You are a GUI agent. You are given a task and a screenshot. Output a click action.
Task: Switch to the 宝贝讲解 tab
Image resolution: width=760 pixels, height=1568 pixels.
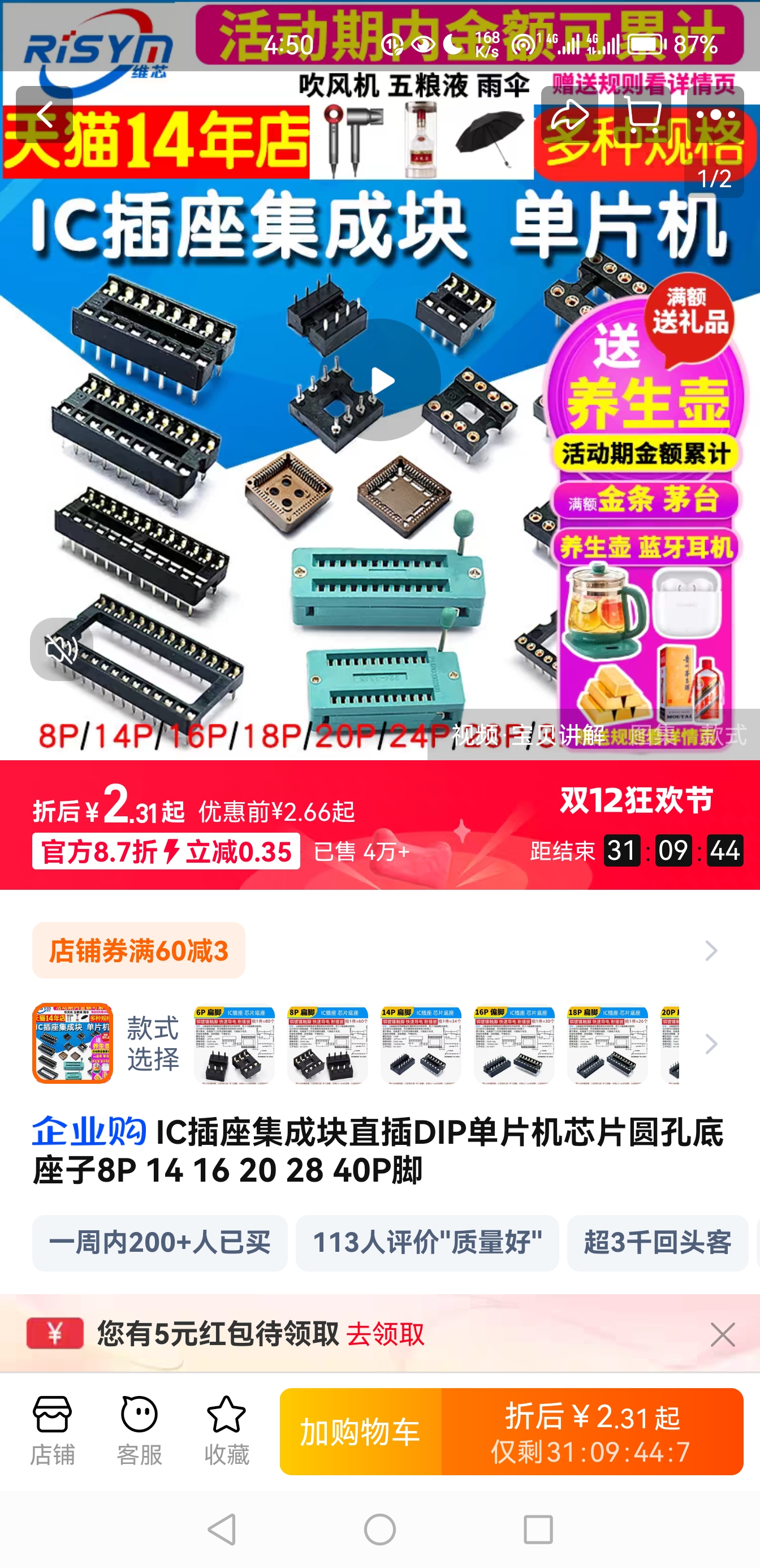(x=558, y=735)
